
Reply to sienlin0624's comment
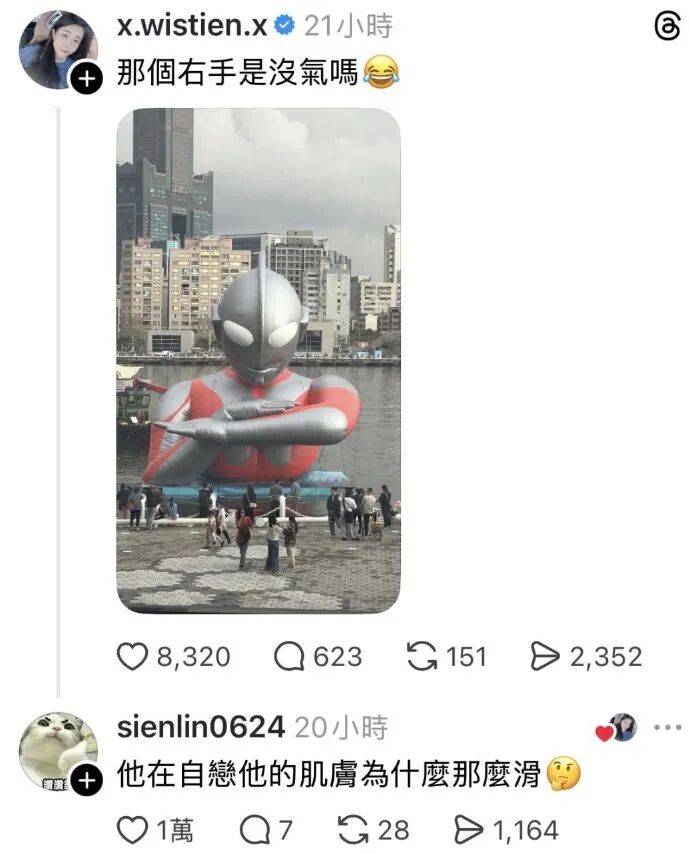(x=255, y=829)
